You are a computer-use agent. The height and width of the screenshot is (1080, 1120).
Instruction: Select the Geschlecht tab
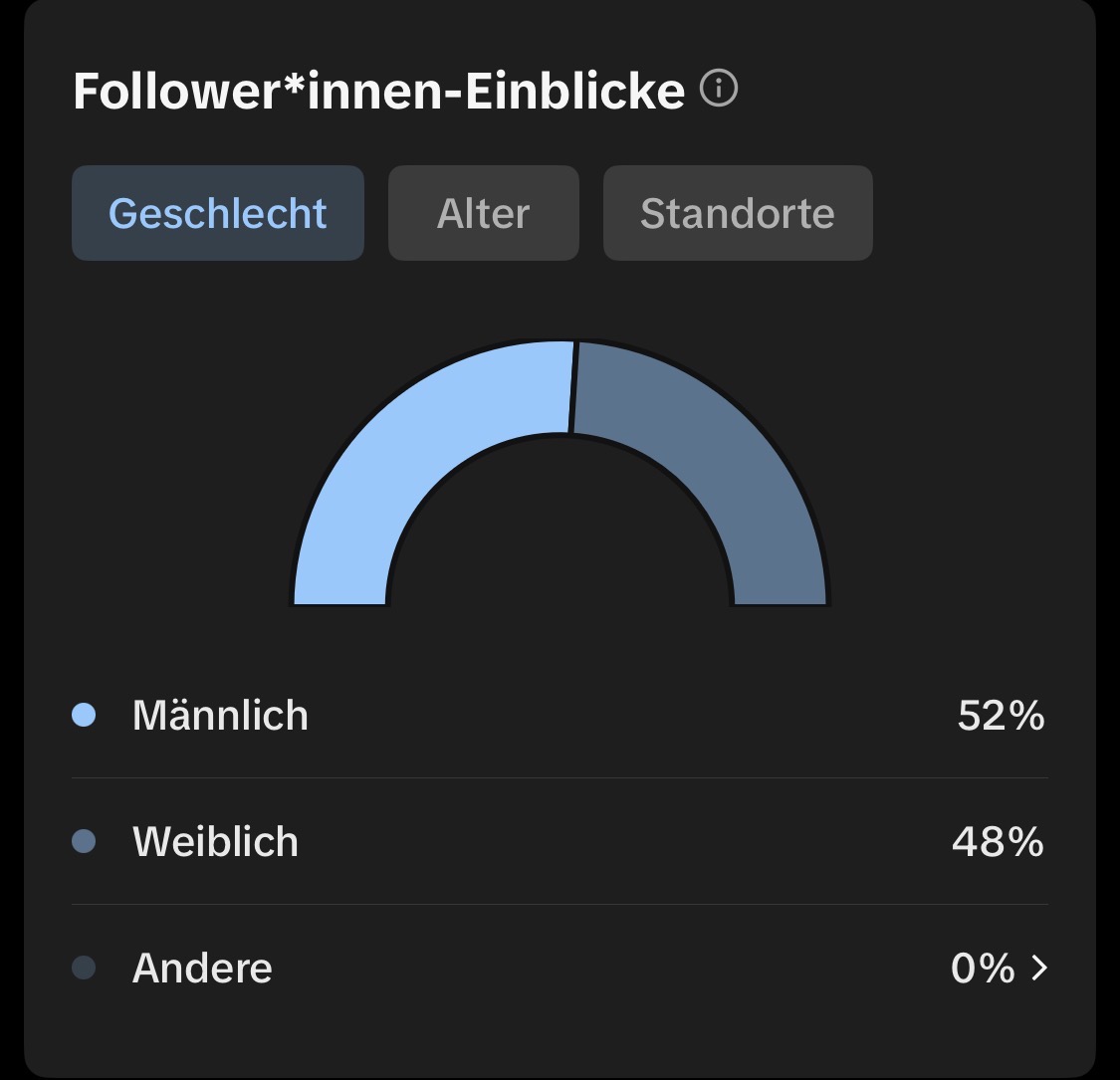217,213
